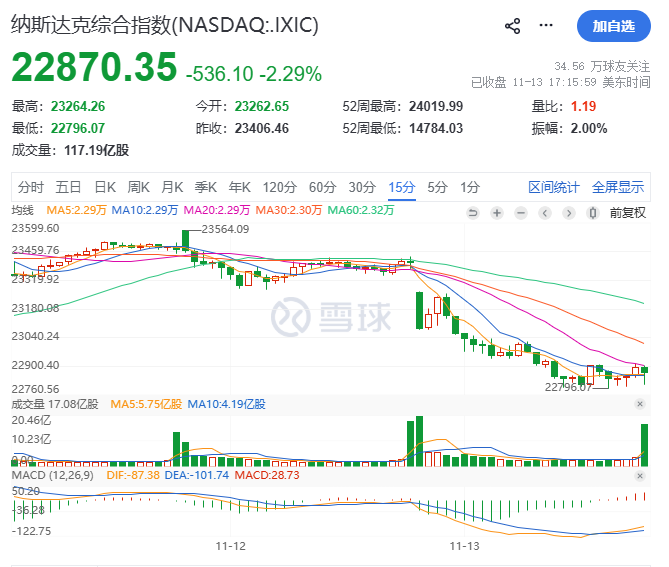Select the 30分 interval
The height and width of the screenshot is (567, 669).
(x=362, y=187)
